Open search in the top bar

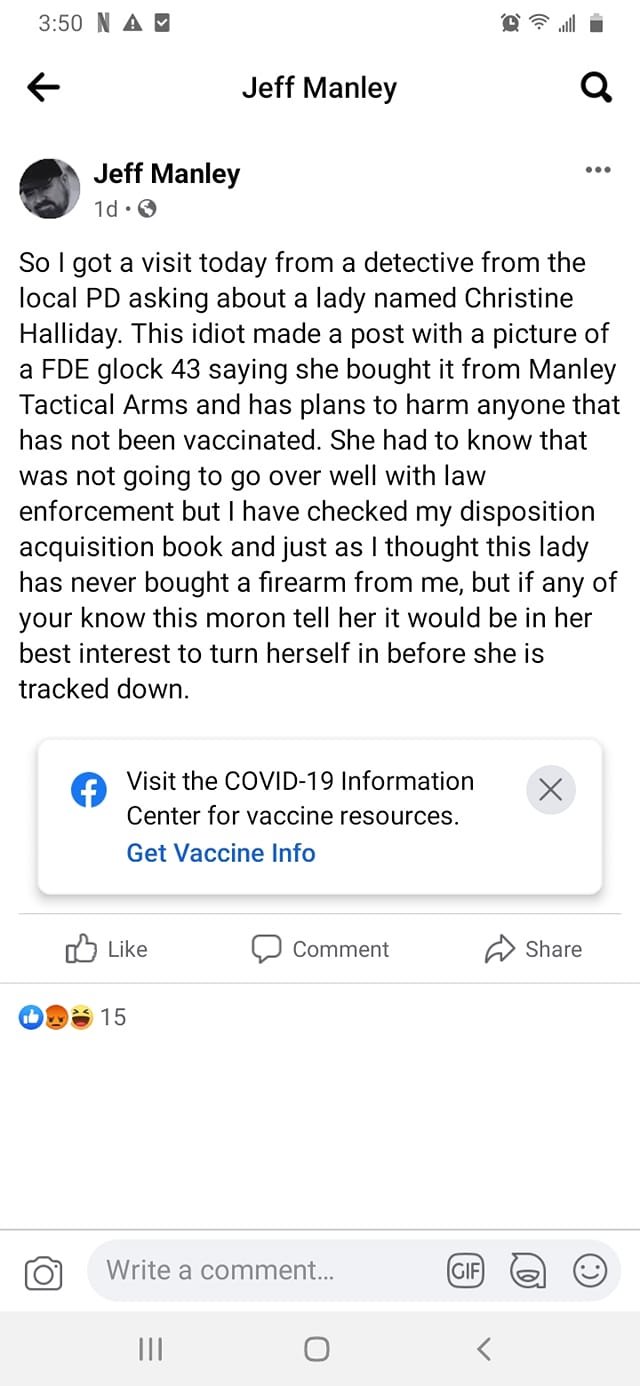pyautogui.click(x=596, y=90)
